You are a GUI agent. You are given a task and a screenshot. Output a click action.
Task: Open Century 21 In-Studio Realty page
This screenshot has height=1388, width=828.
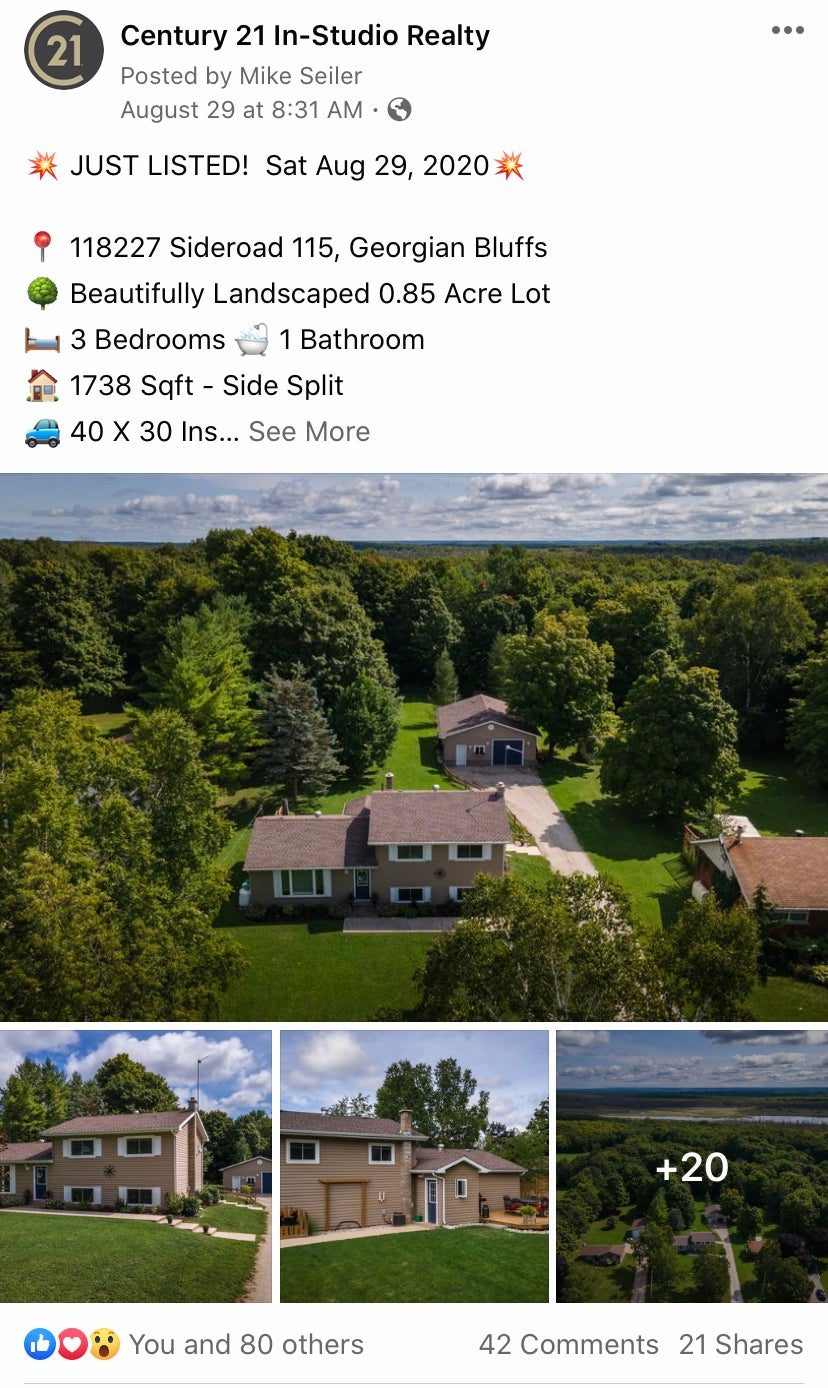pyautogui.click(x=304, y=37)
